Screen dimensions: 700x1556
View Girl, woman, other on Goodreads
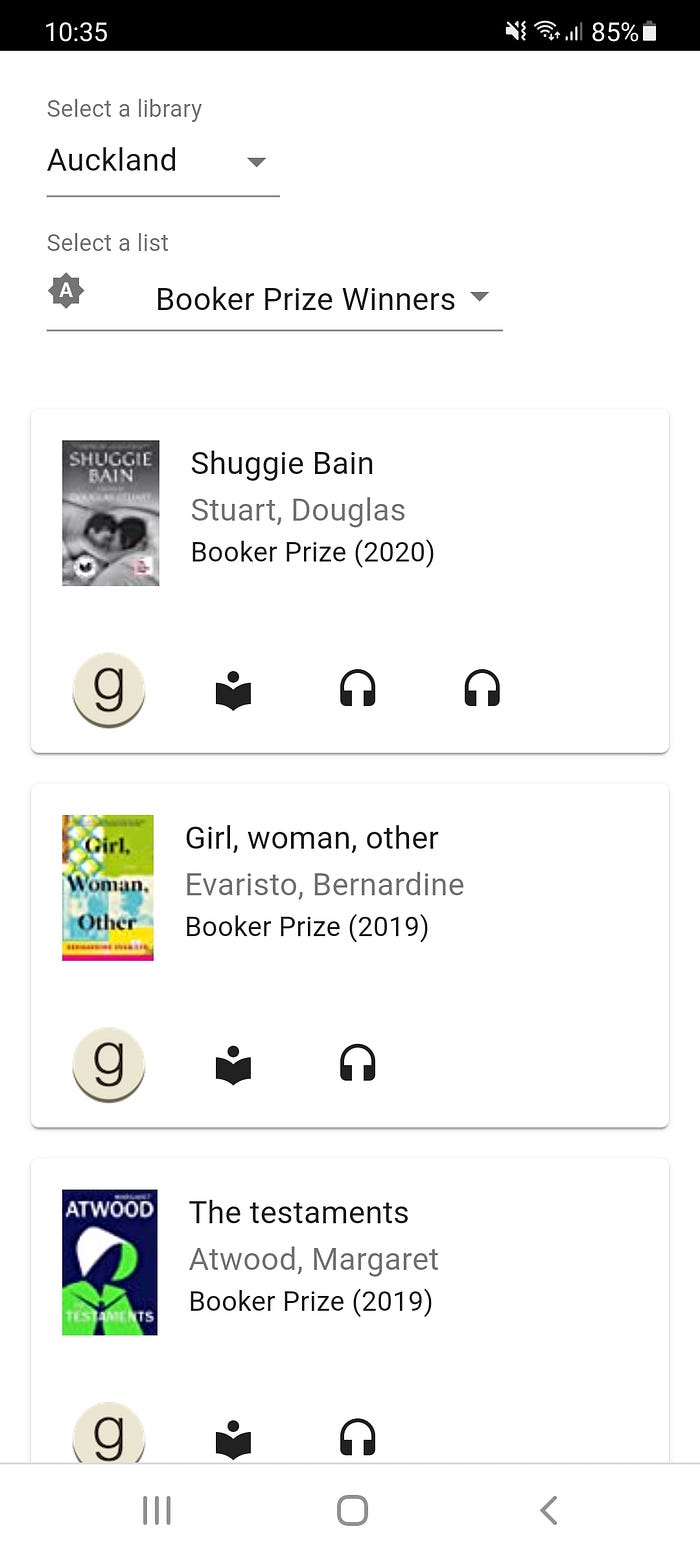point(109,1064)
